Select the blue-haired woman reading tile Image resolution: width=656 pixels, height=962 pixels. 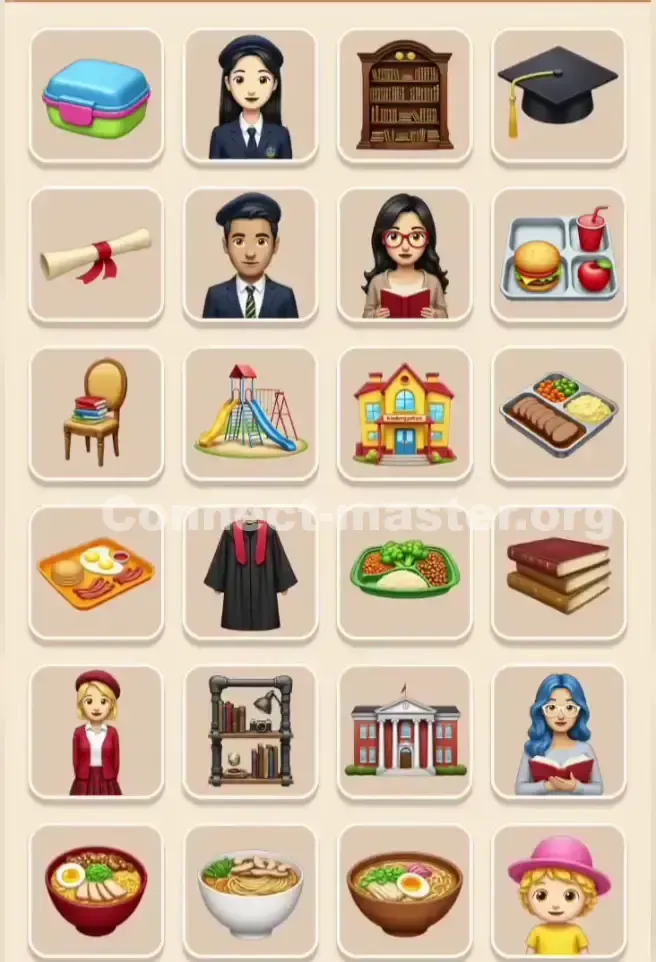(558, 732)
